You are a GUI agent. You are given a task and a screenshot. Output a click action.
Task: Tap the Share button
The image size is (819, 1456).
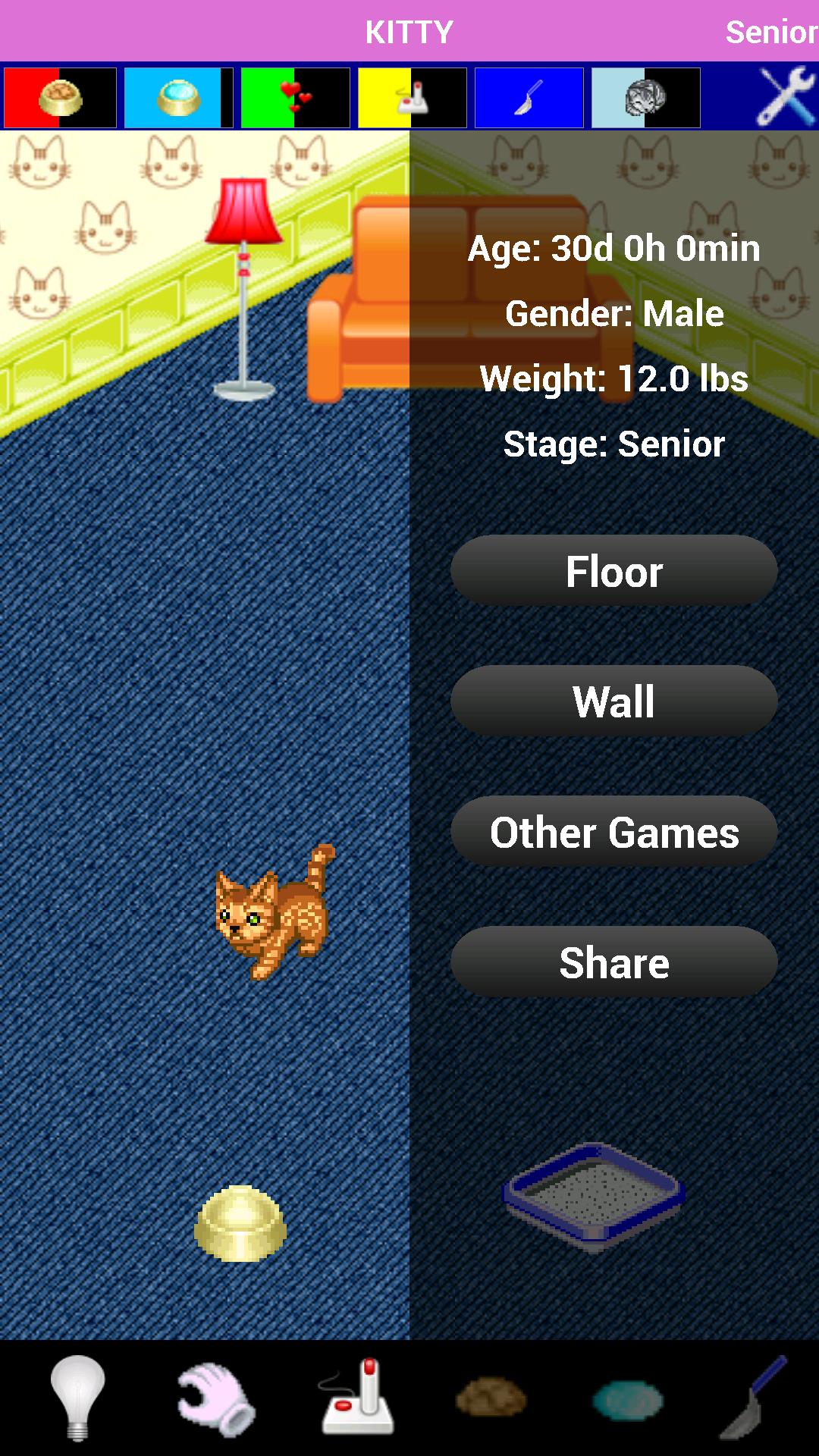[613, 962]
